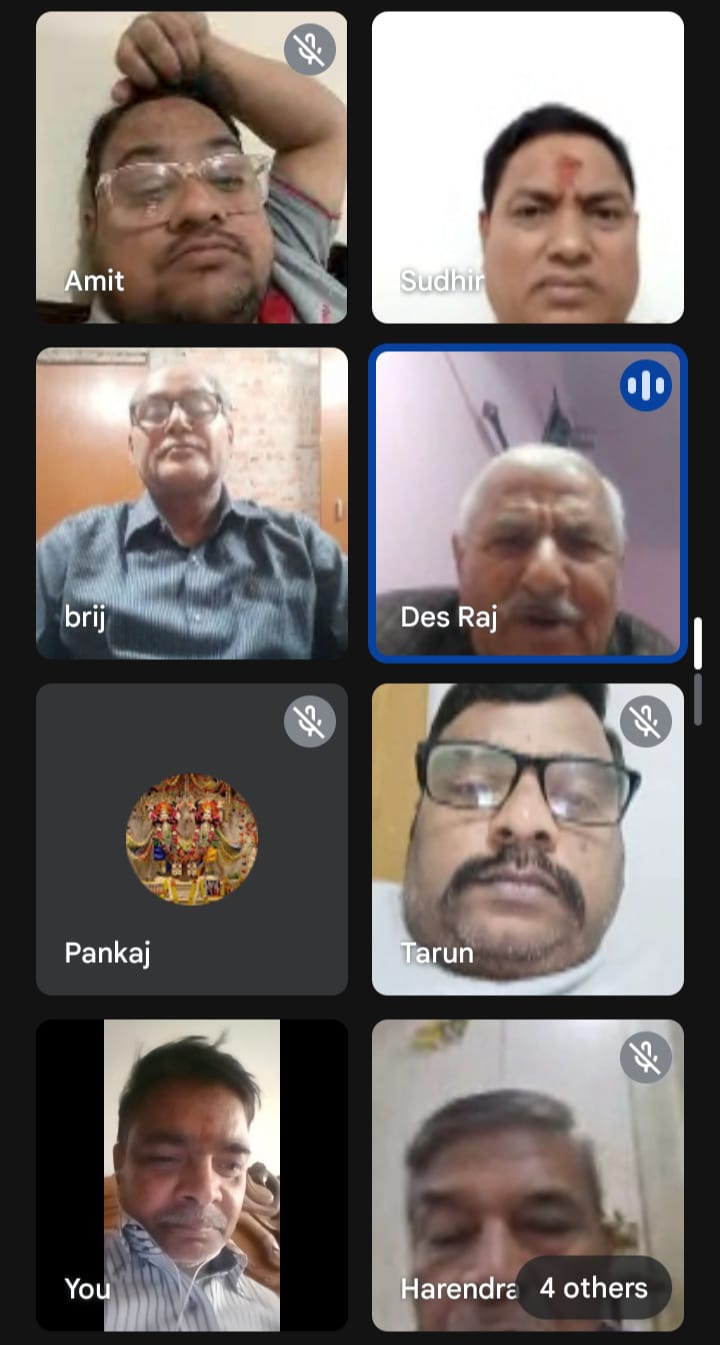Focus on Des Raj's speaking tile

click(528, 503)
